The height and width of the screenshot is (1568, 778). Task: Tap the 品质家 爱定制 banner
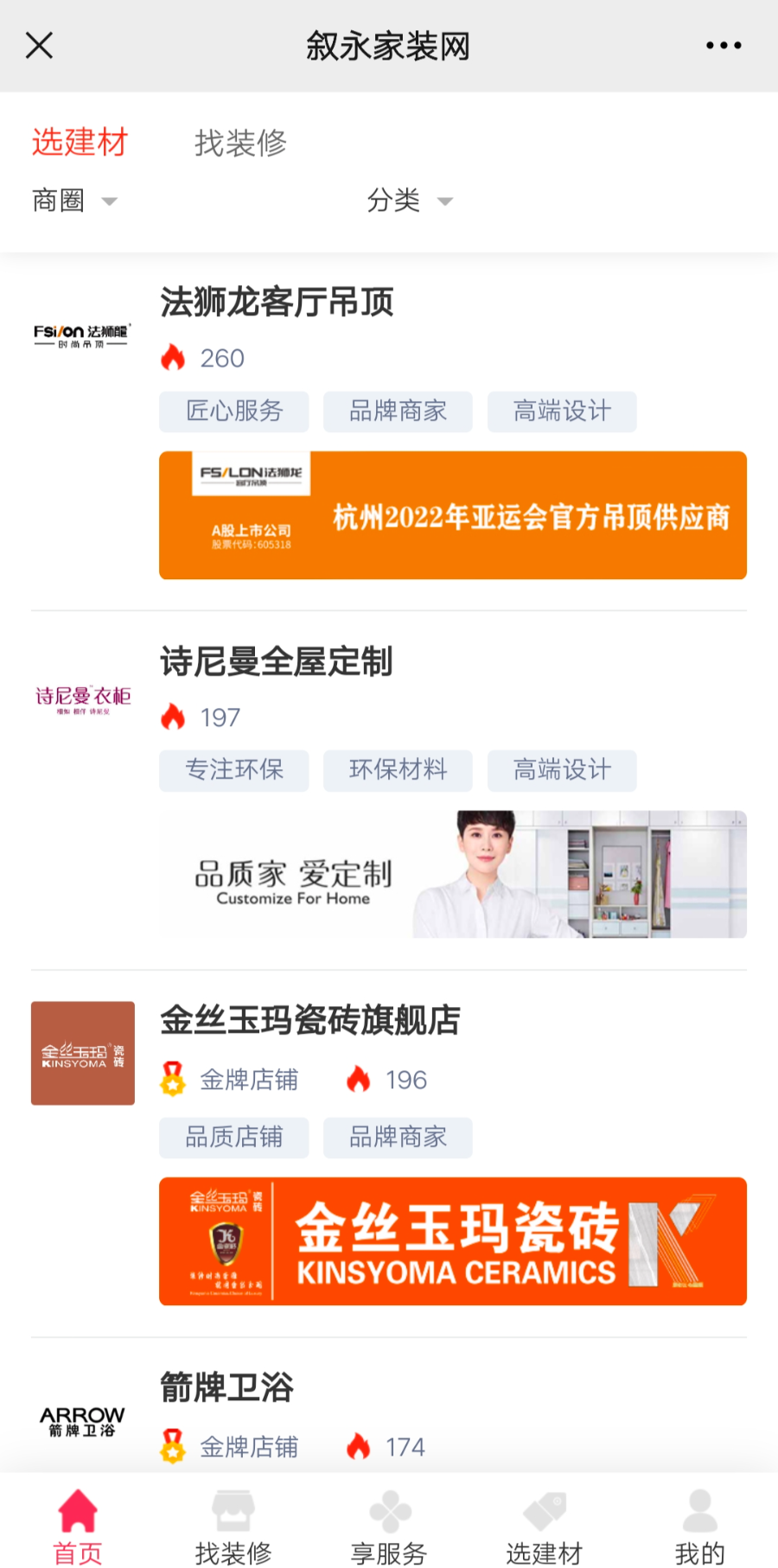(452, 874)
